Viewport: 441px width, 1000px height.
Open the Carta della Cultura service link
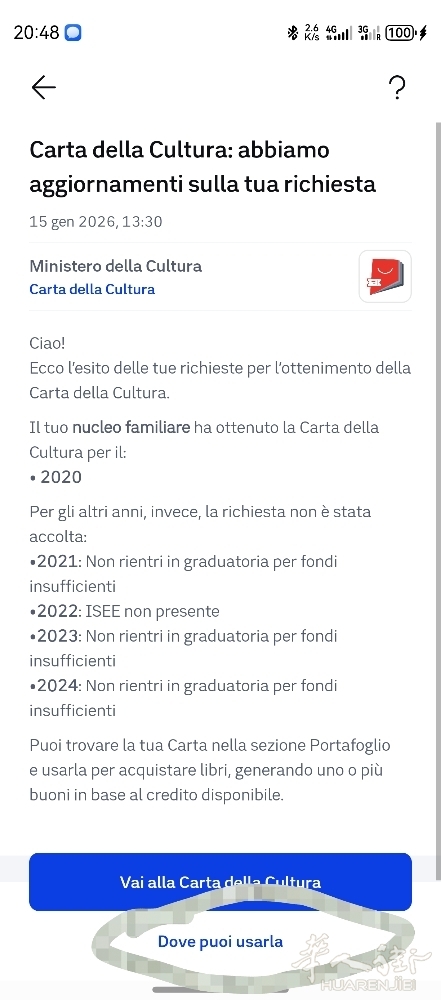tap(92, 289)
